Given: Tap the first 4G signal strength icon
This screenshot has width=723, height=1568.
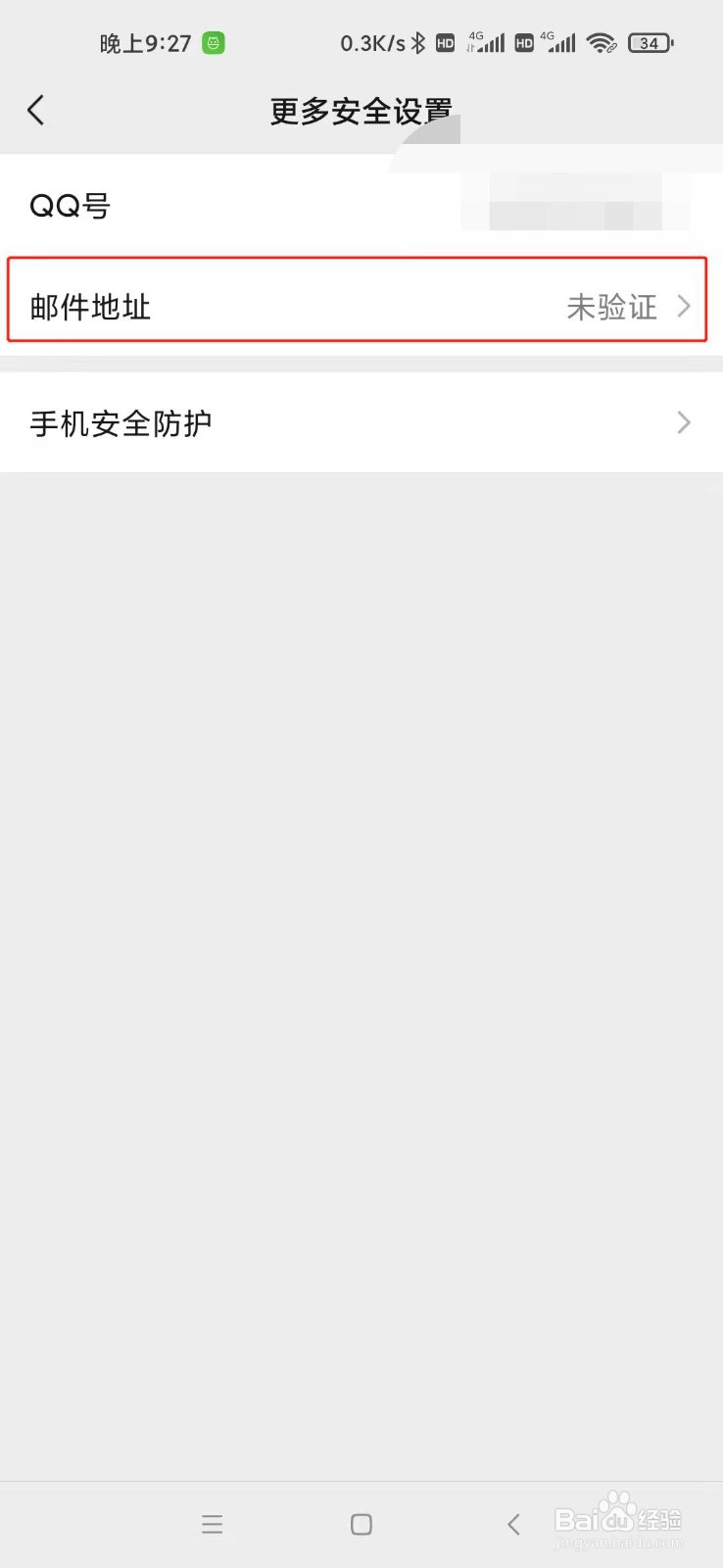Looking at the screenshot, I should click(487, 43).
